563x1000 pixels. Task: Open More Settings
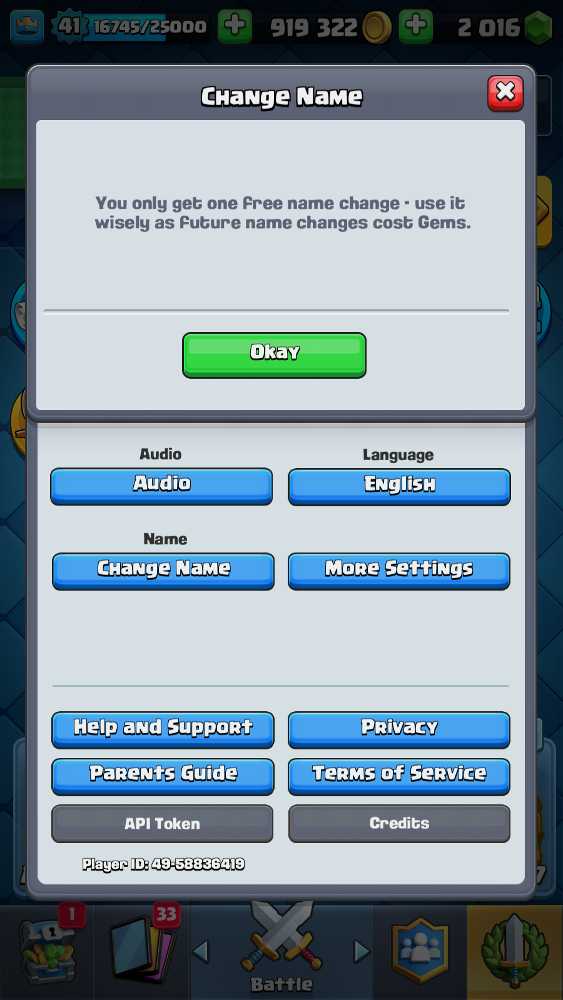click(x=399, y=571)
